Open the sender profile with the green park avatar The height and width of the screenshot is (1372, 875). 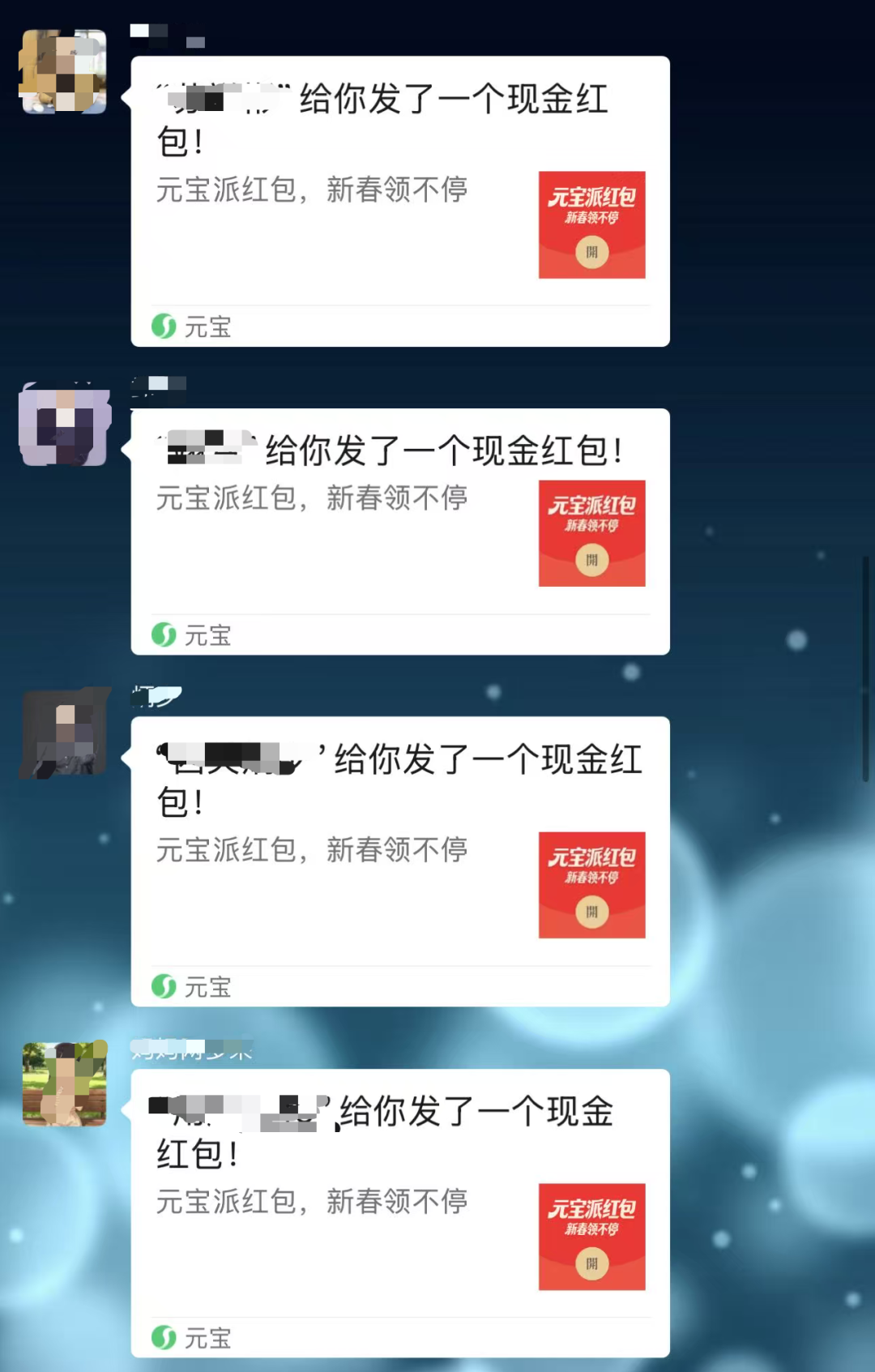pyautogui.click(x=65, y=1084)
